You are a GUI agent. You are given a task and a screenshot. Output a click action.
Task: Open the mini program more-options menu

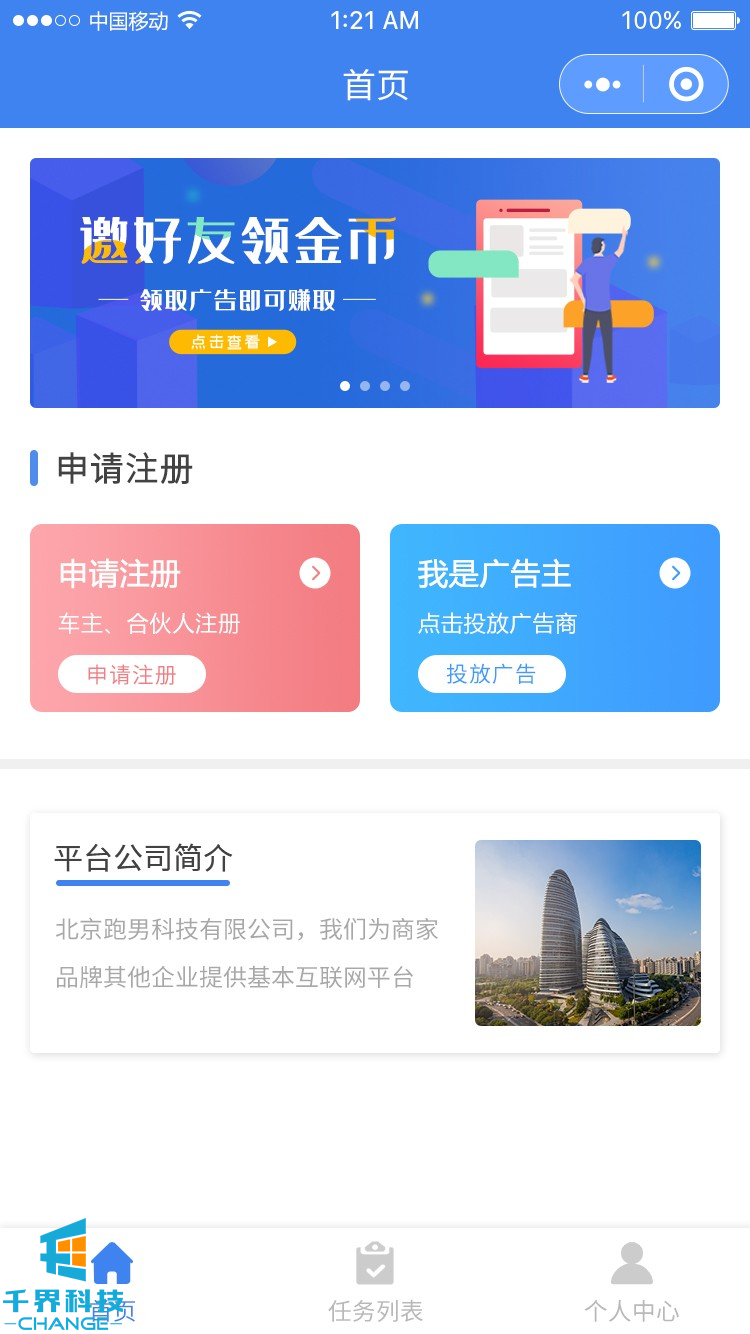click(x=602, y=85)
